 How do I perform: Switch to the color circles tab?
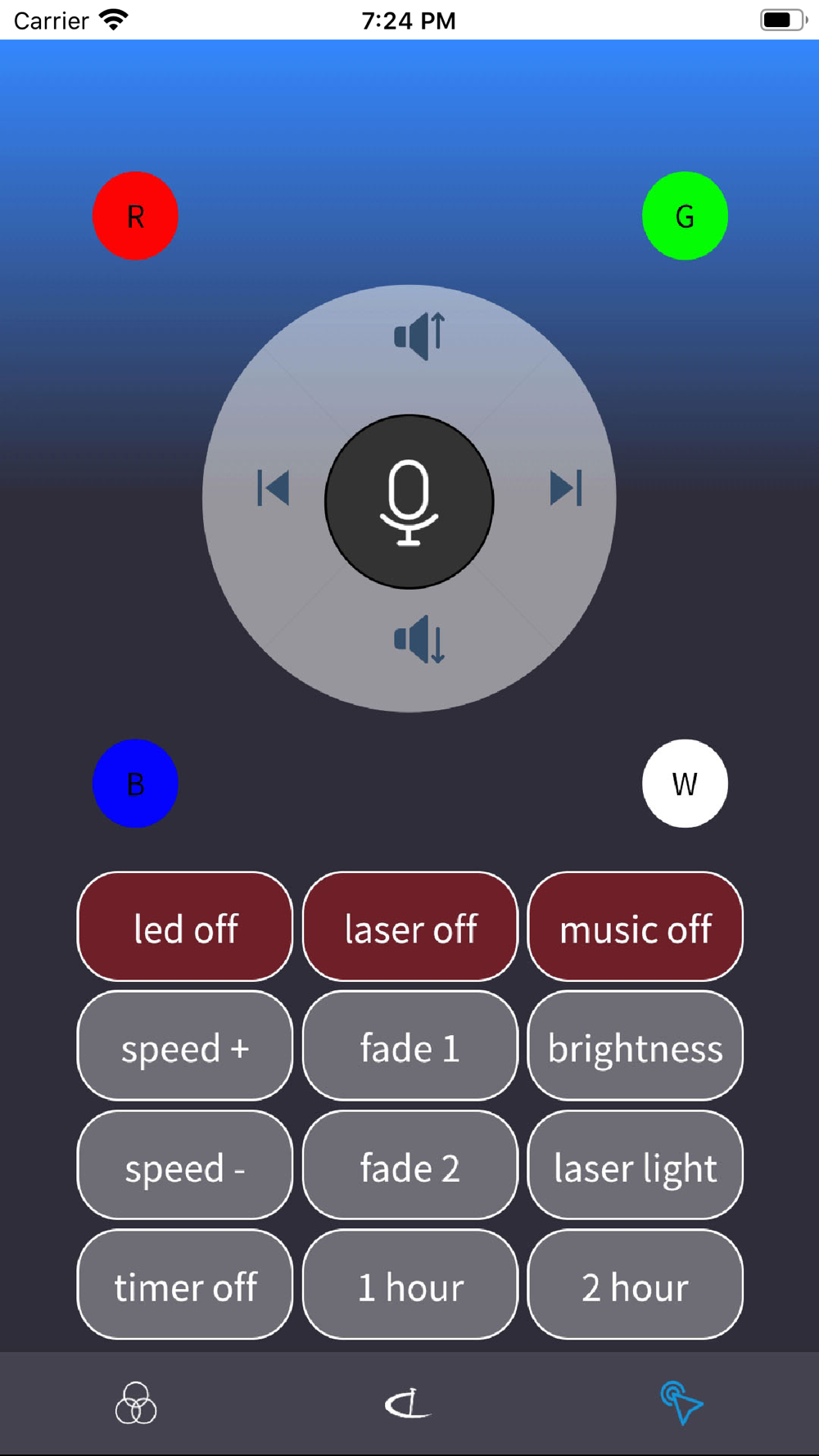coord(136,1404)
